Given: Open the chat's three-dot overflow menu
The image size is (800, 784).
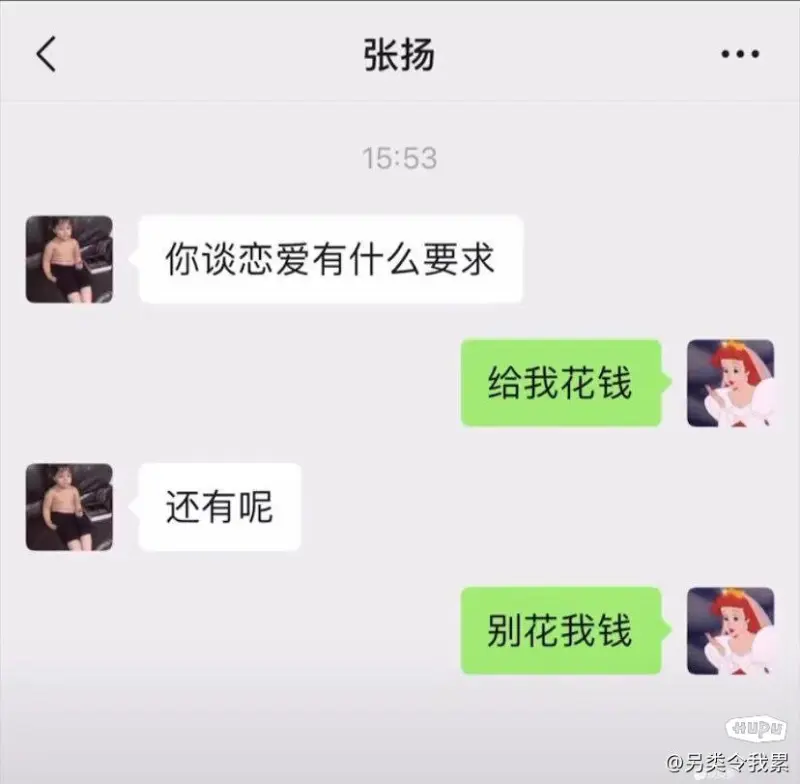Looking at the screenshot, I should (x=740, y=55).
